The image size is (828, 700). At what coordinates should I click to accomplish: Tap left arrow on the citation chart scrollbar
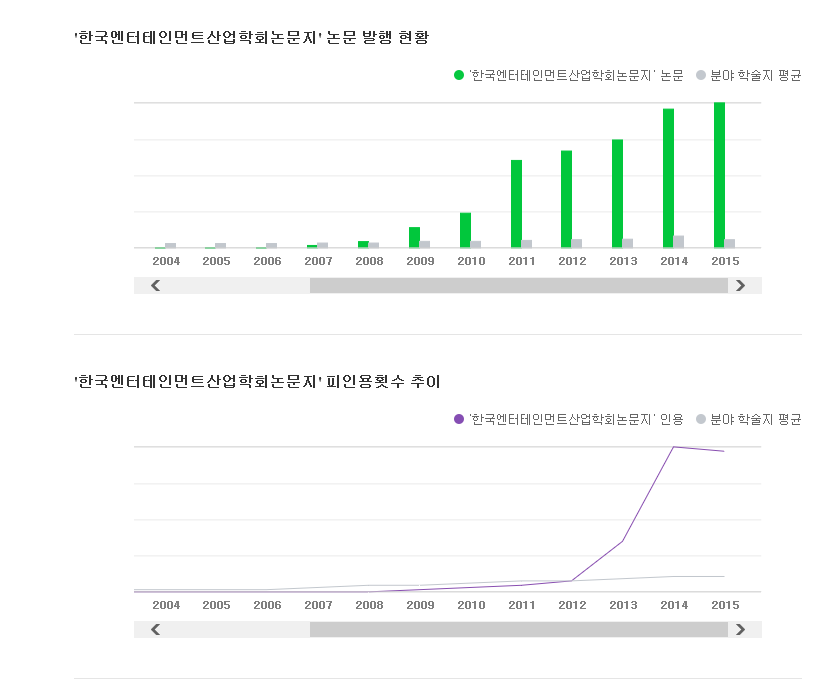tap(155, 629)
